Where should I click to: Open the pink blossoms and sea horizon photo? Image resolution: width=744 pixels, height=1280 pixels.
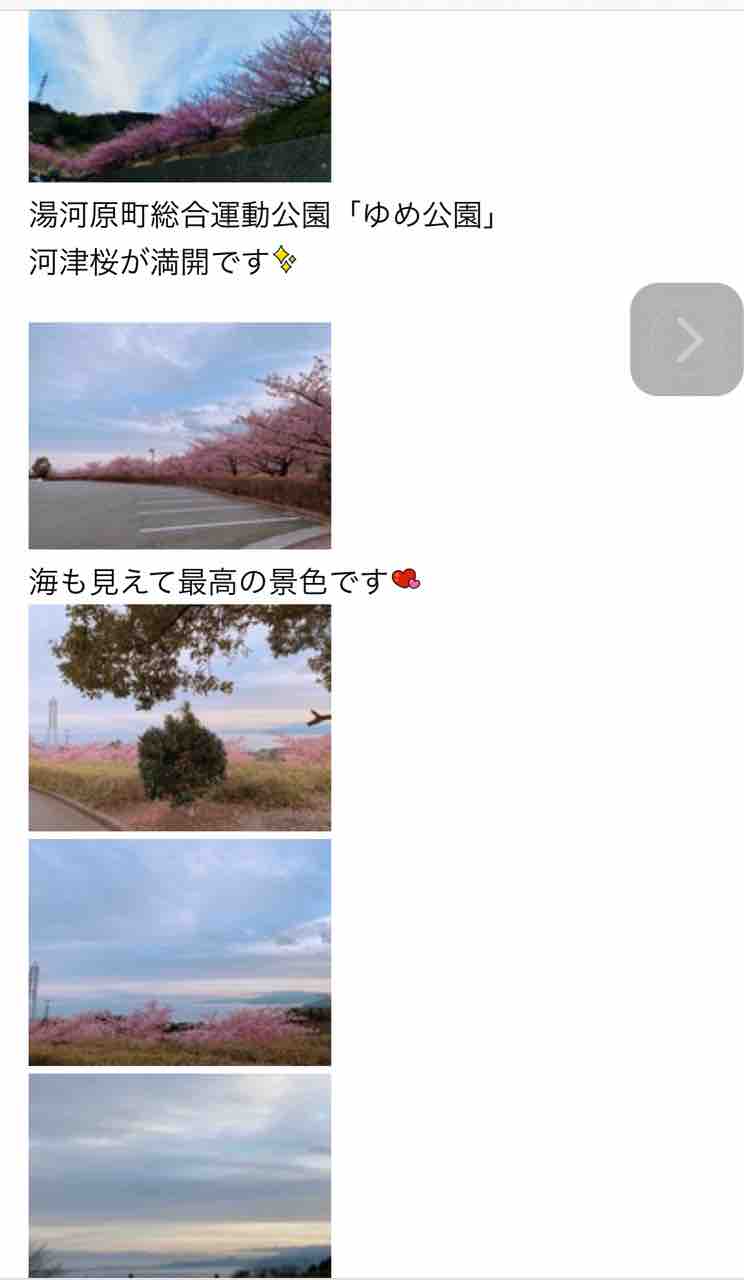coord(180,952)
